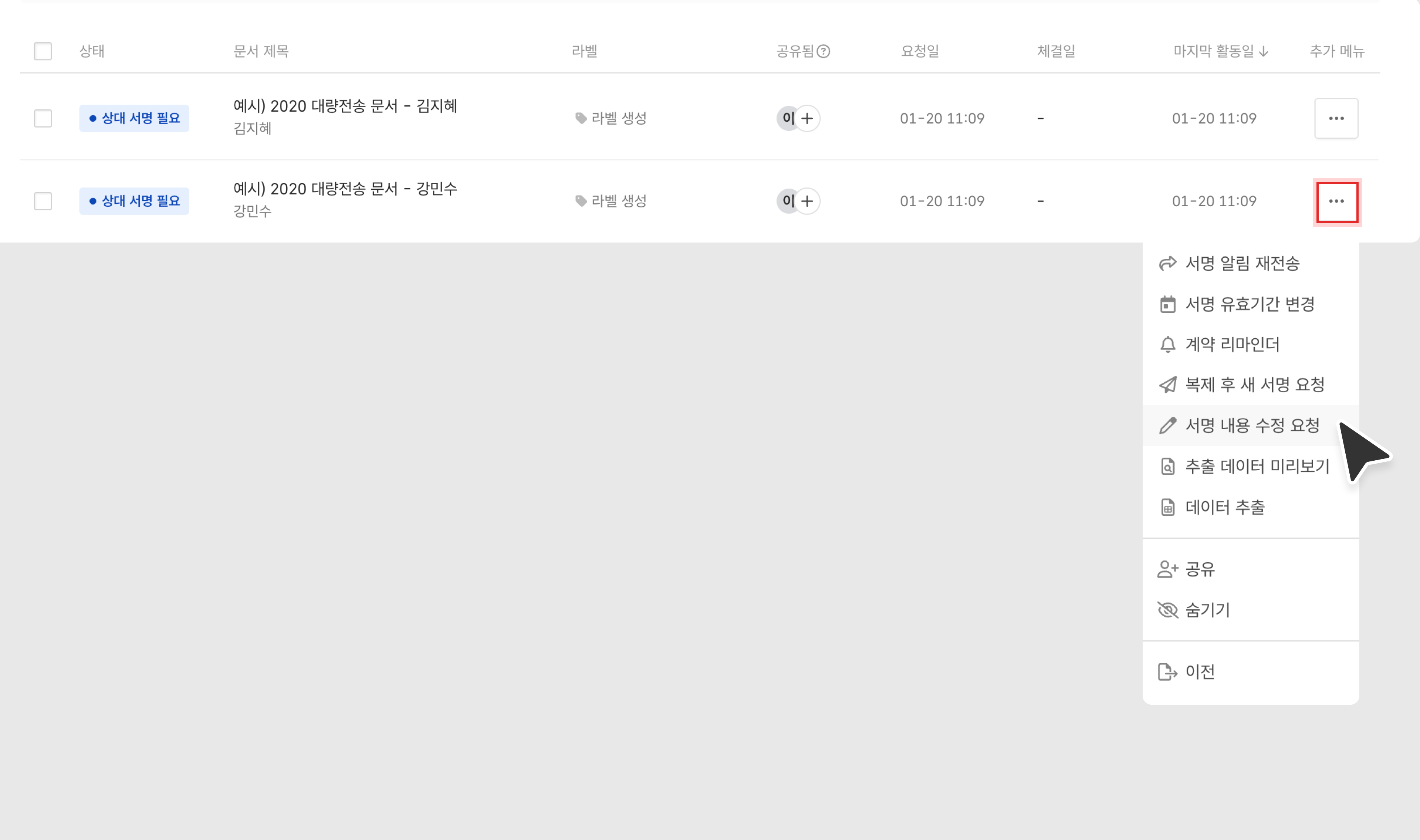Choose 이전 to transfer the document
This screenshot has height=840, width=1420.
(x=1199, y=672)
